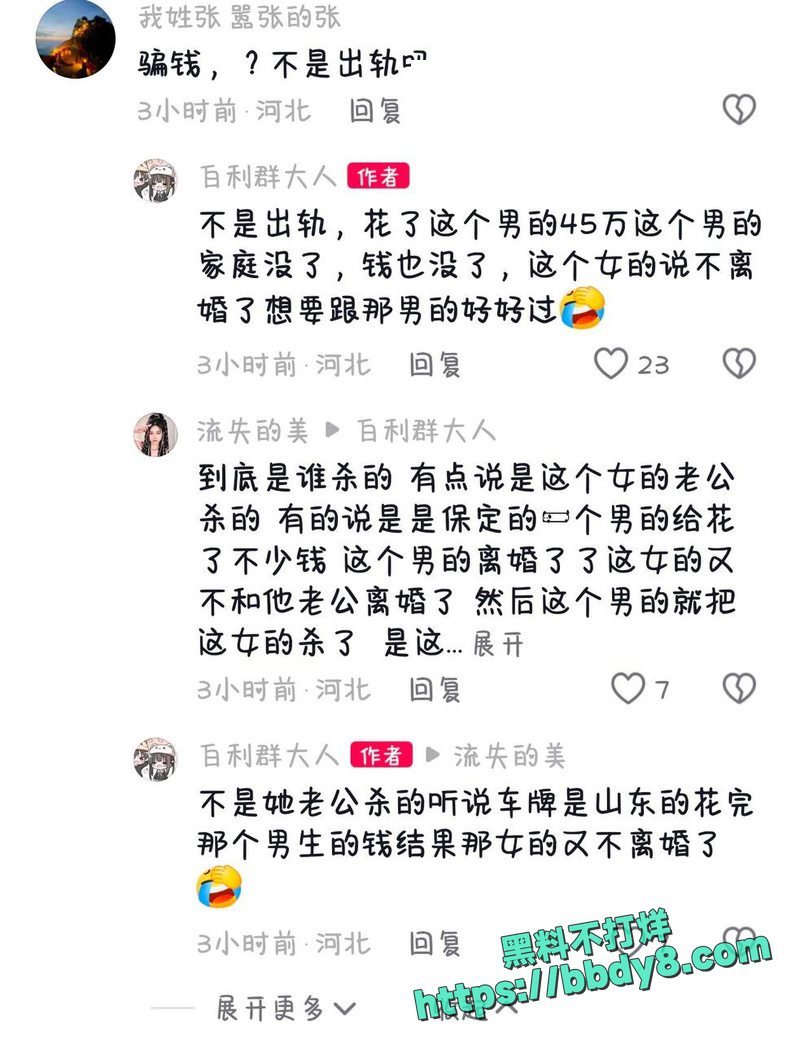
Task: Open the avatar of 我姓张 嚣张的张
Action: [x=75, y=38]
